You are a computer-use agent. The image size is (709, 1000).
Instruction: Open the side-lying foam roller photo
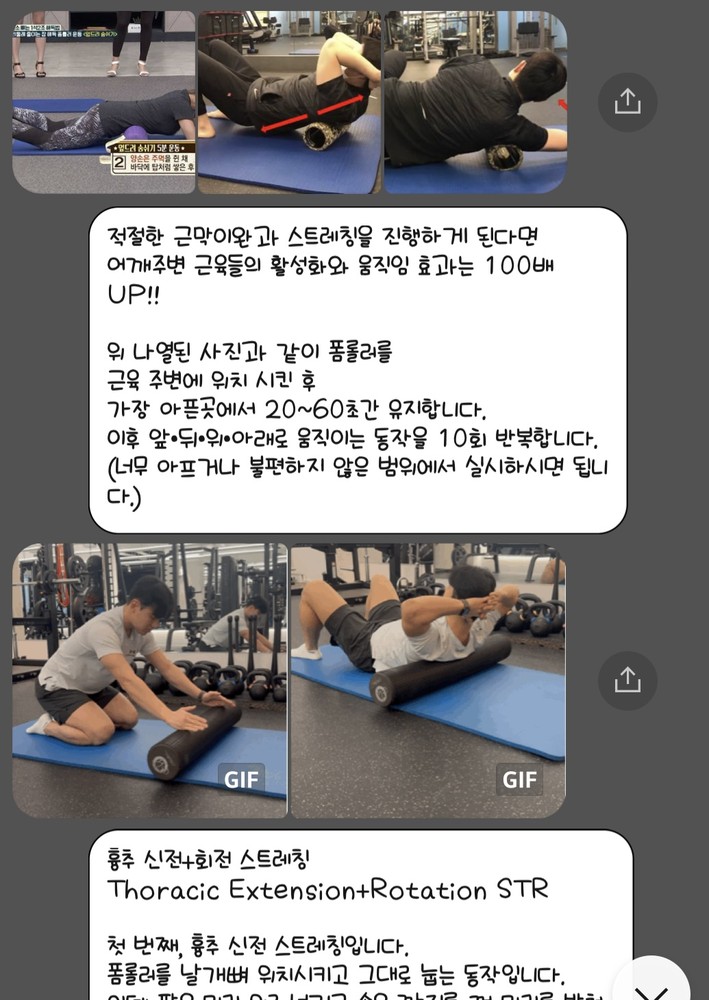[475, 102]
